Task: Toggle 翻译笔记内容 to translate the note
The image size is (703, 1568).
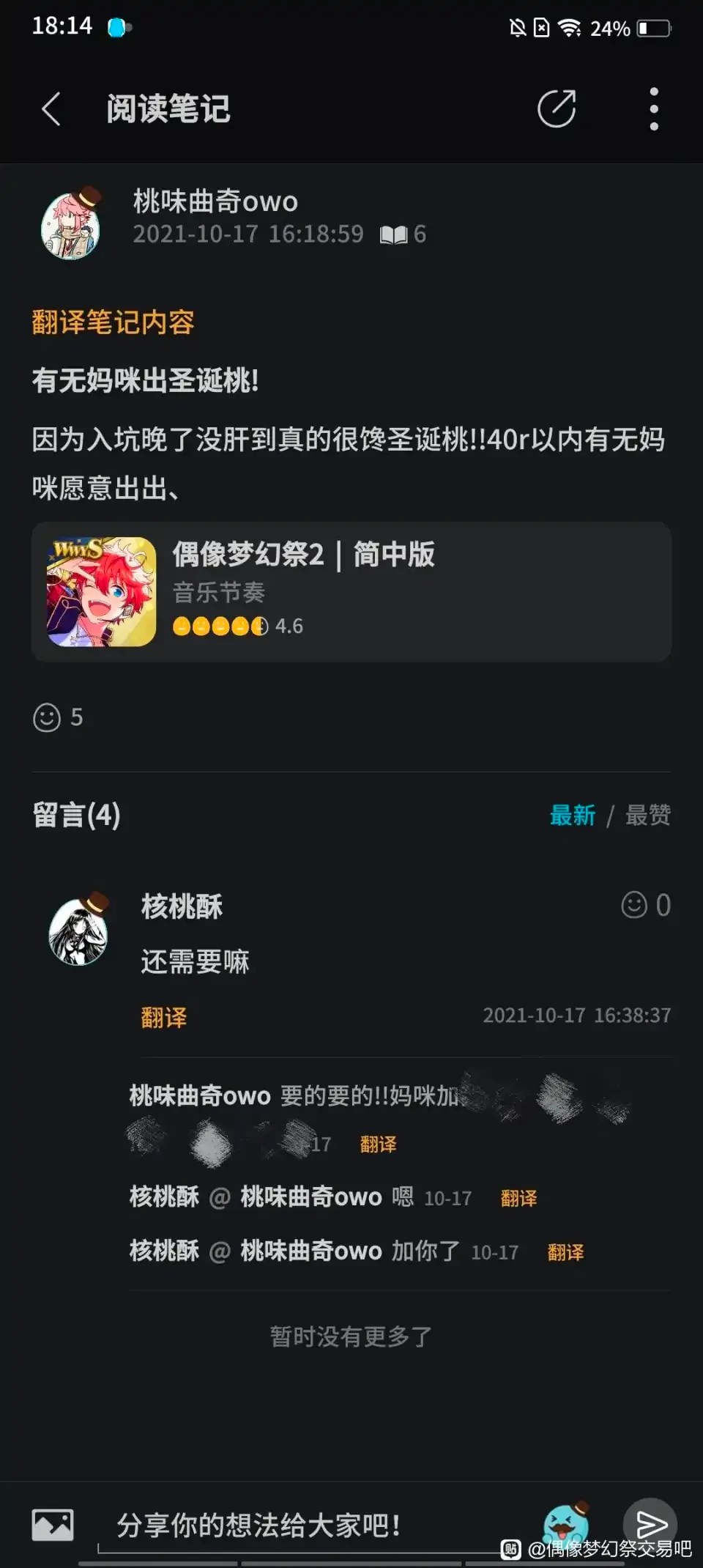Action: [112, 322]
